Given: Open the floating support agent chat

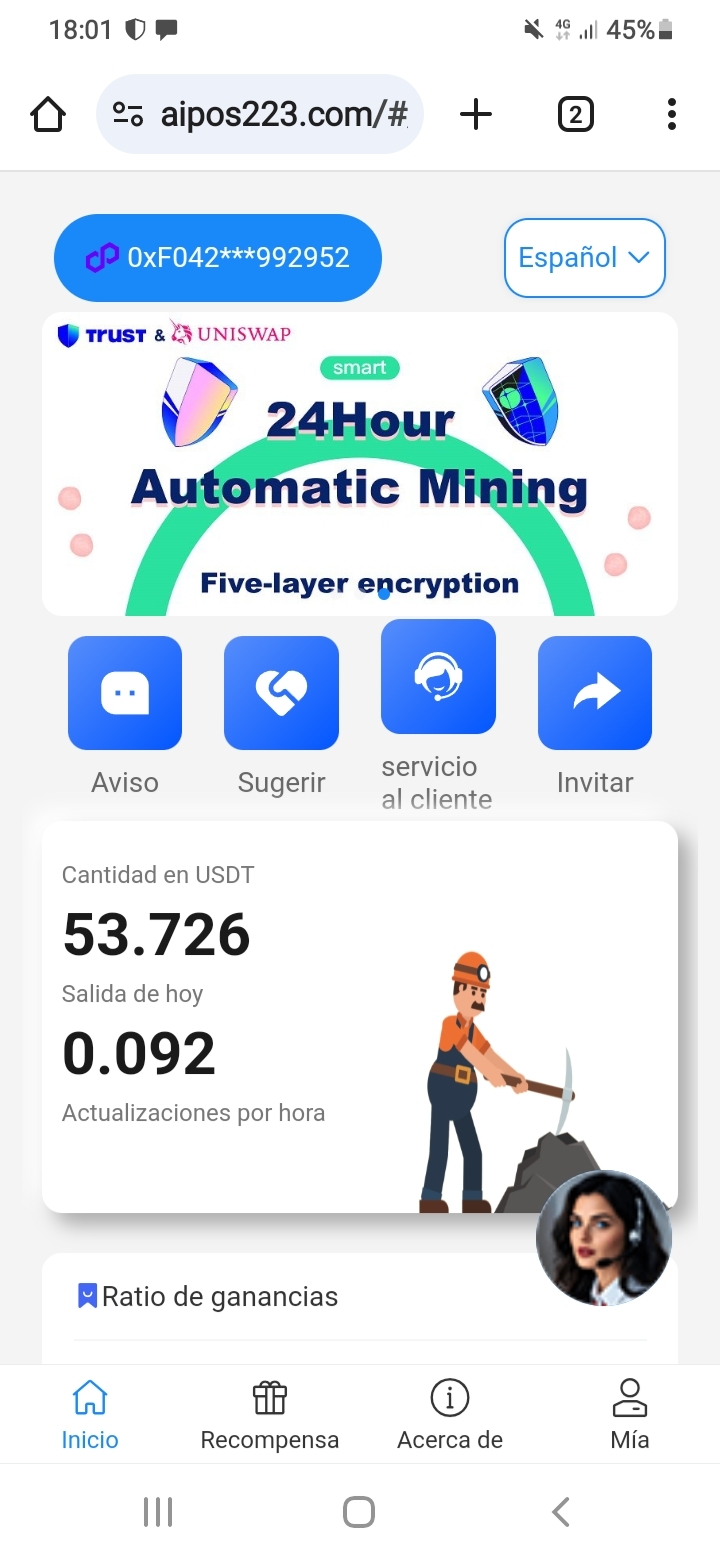Looking at the screenshot, I should [604, 1238].
